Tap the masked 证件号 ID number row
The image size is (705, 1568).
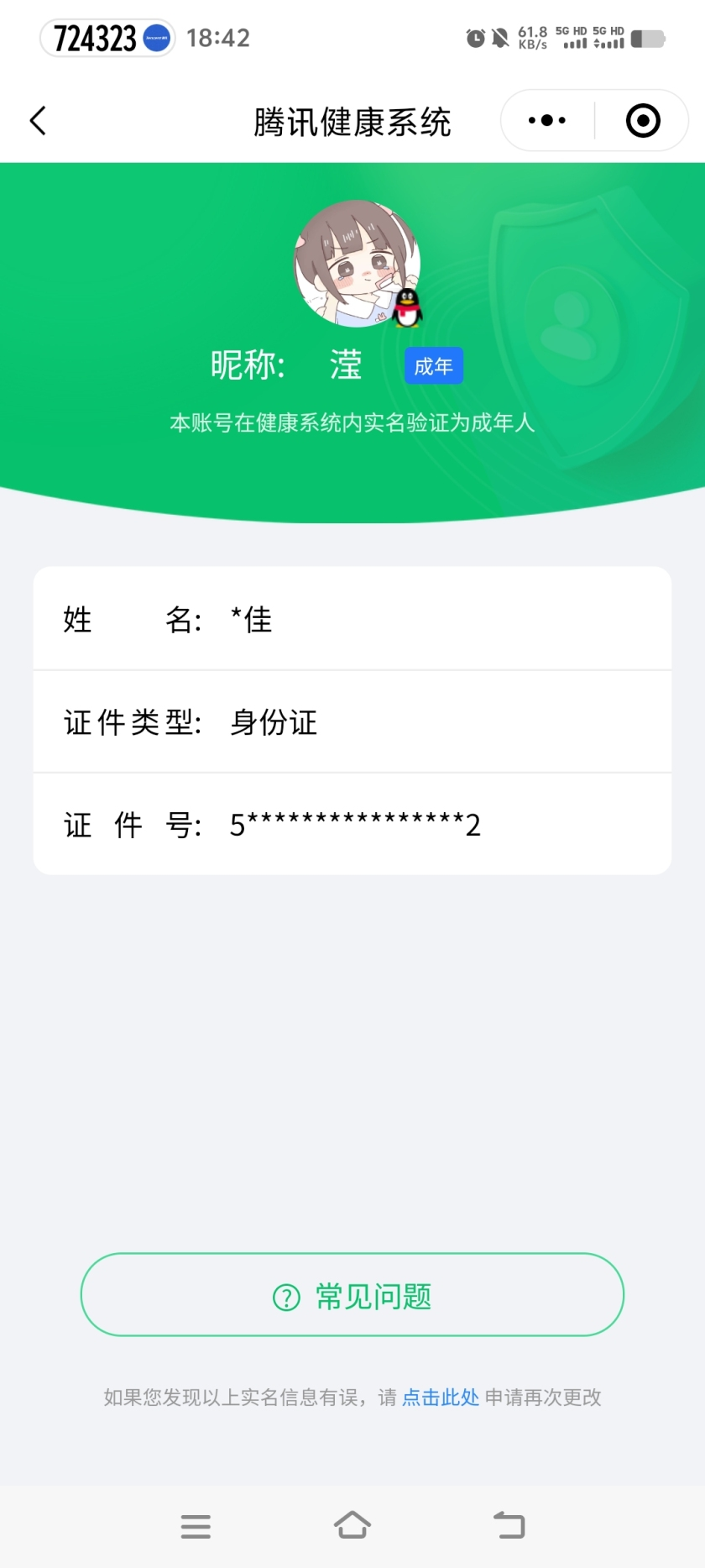coord(352,824)
